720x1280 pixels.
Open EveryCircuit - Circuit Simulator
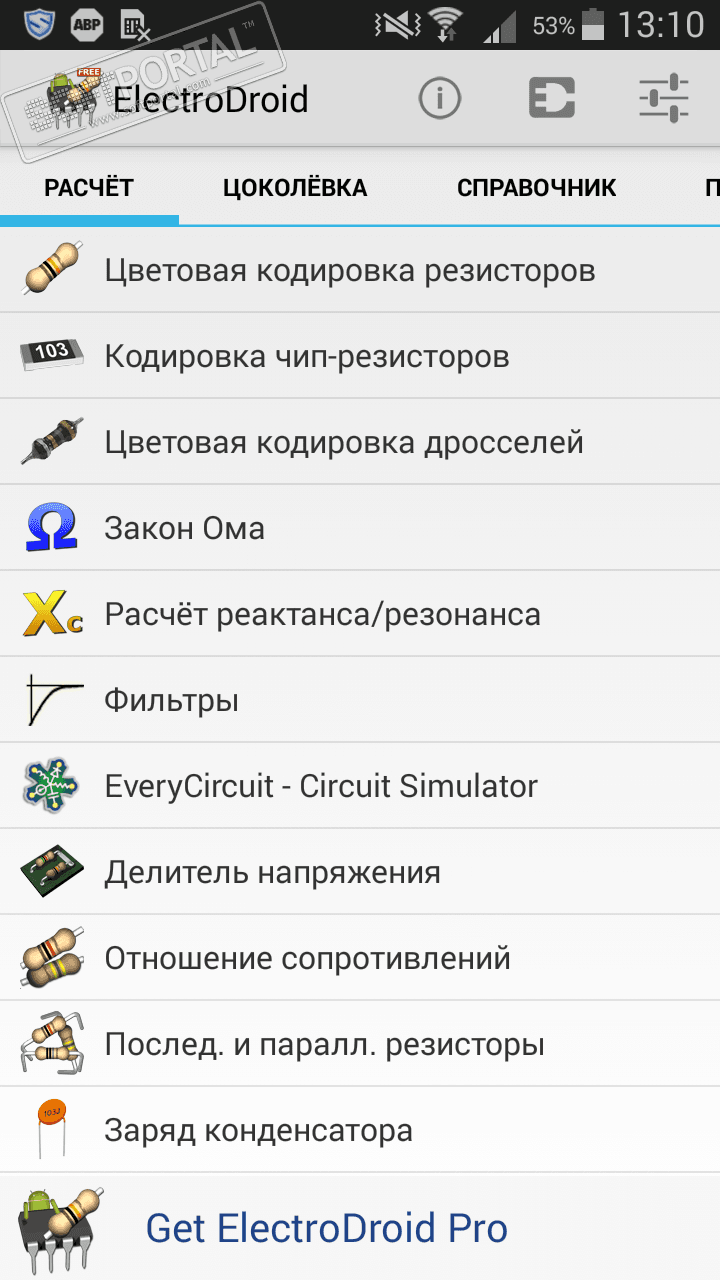click(x=321, y=787)
